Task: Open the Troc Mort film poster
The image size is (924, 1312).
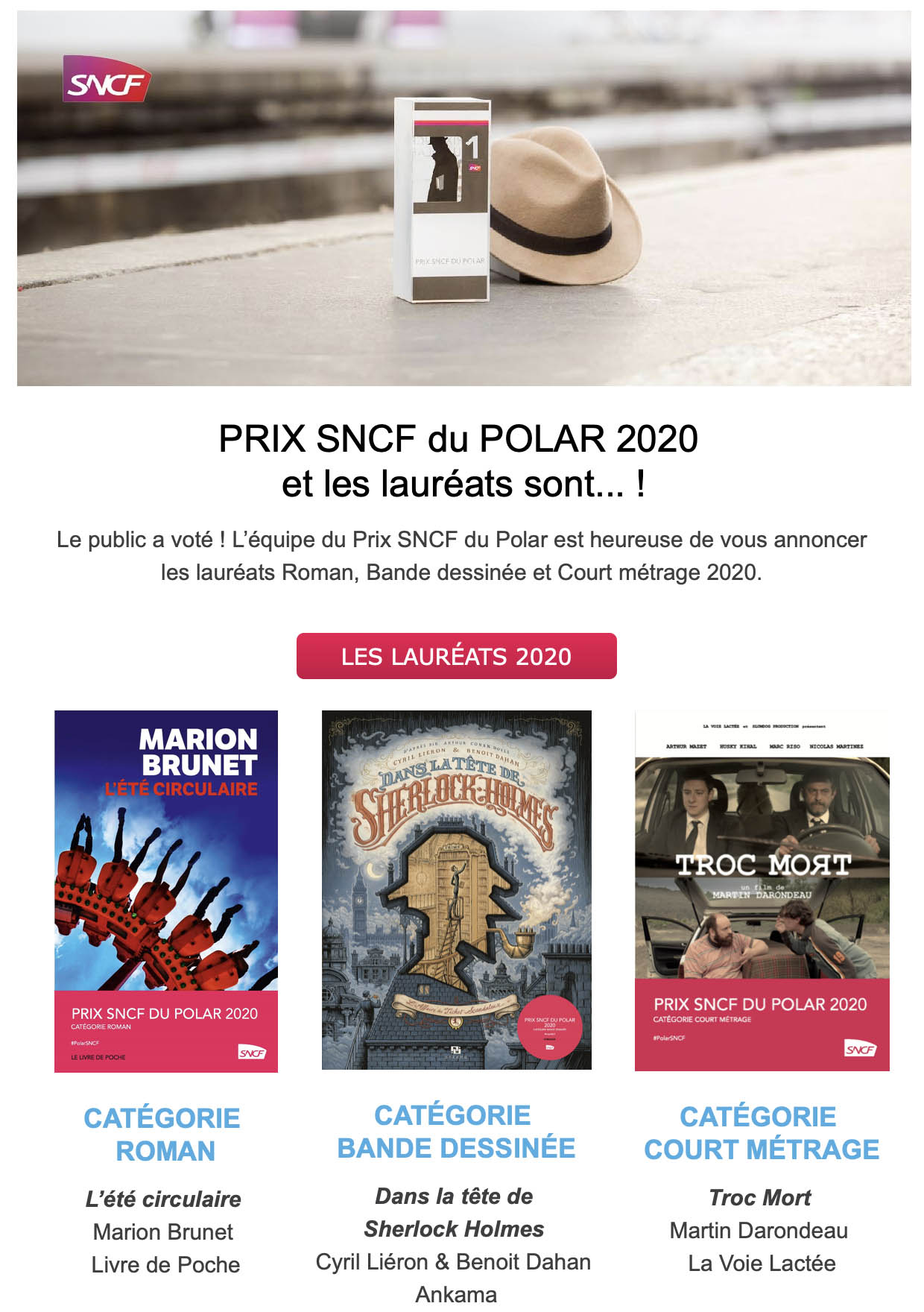Action: coord(762,891)
